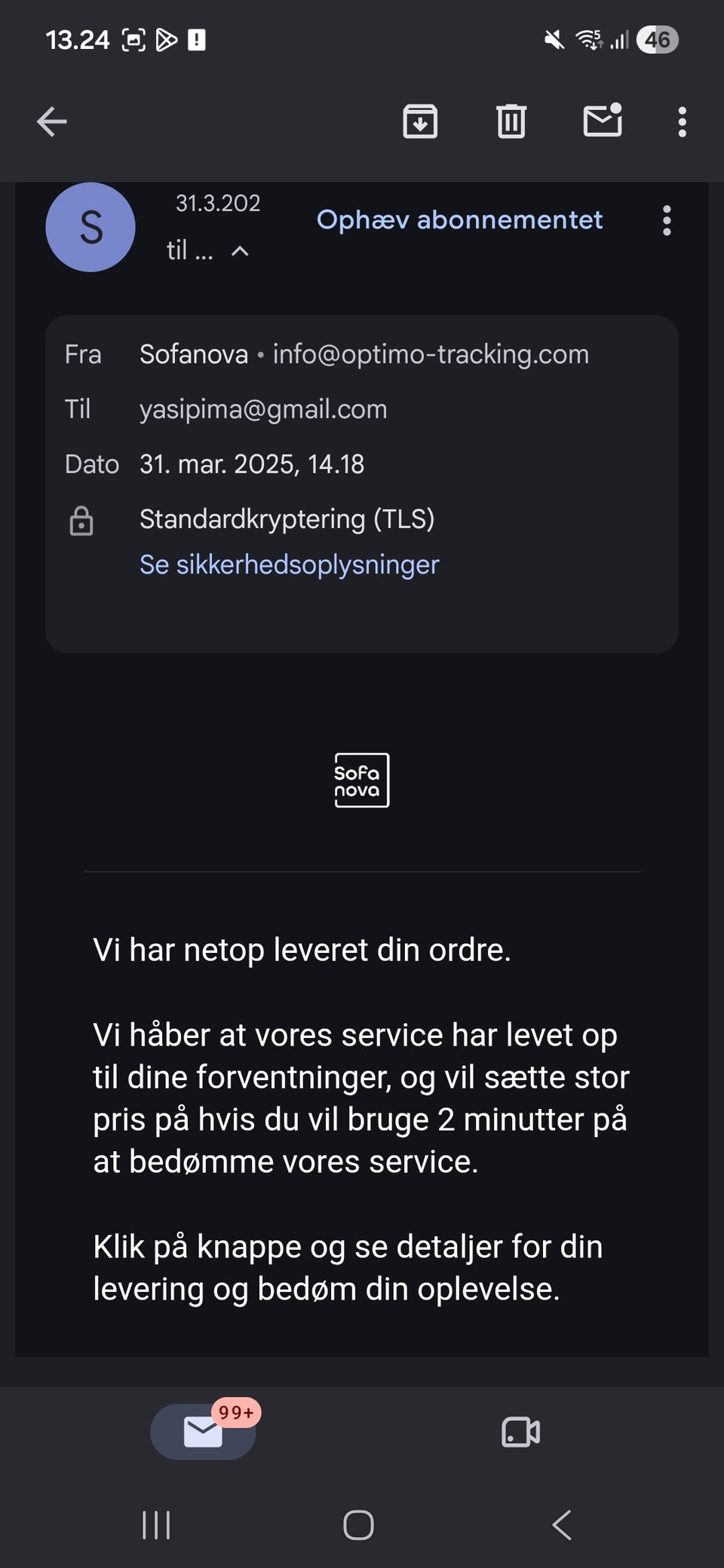Viewport: 724px width, 1568px height.
Task: Open Se sikkerhedsoplysninger link
Action: tap(289, 565)
